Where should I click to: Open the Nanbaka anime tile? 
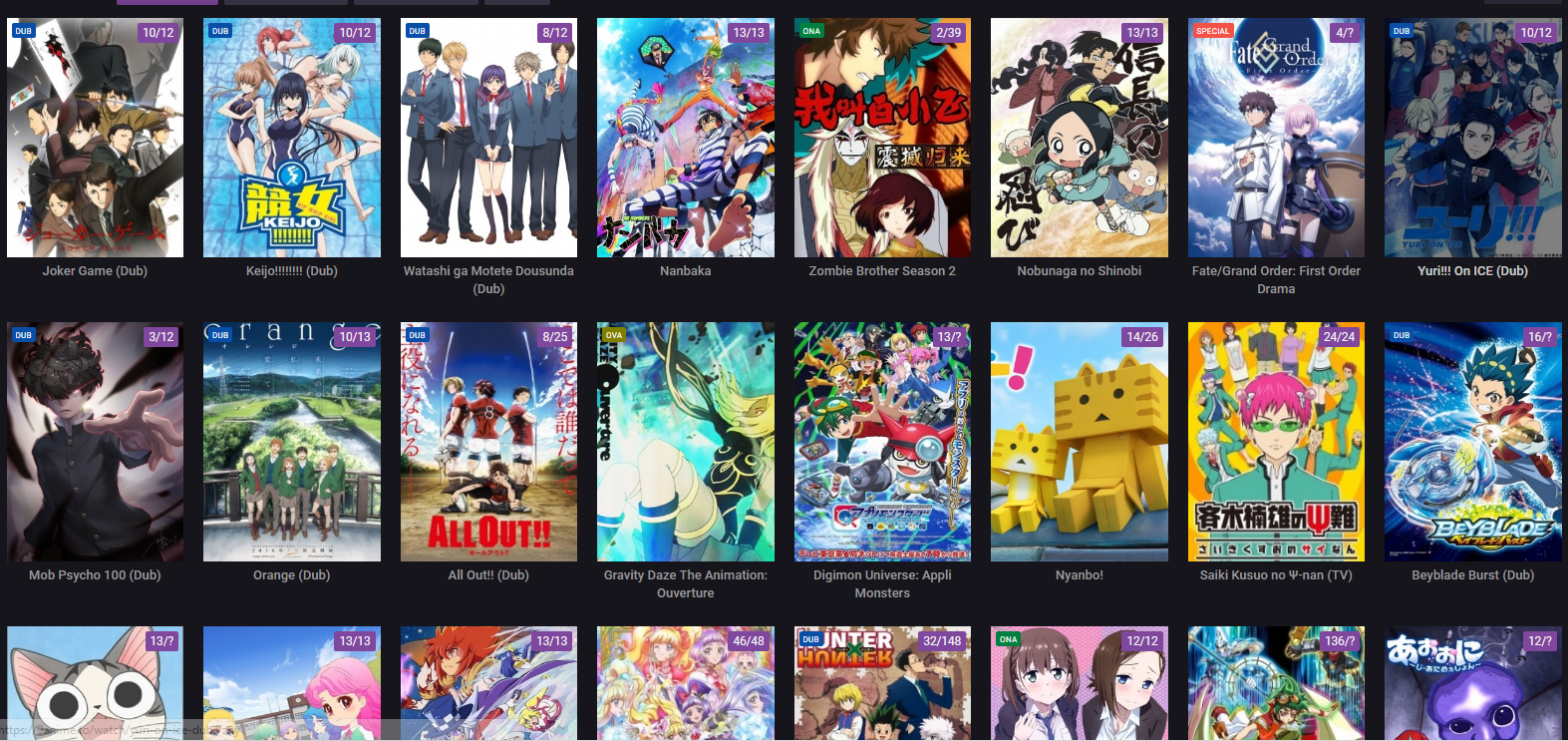coord(685,138)
